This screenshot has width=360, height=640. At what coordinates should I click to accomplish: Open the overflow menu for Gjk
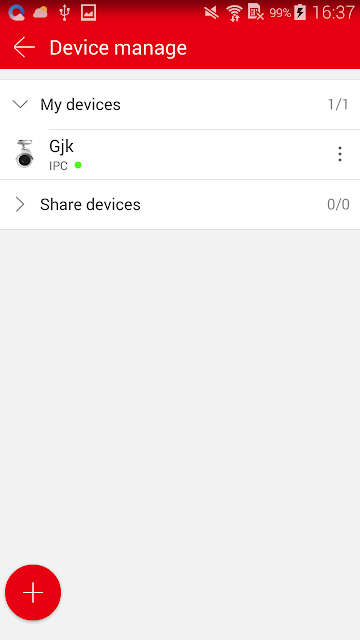click(340, 154)
